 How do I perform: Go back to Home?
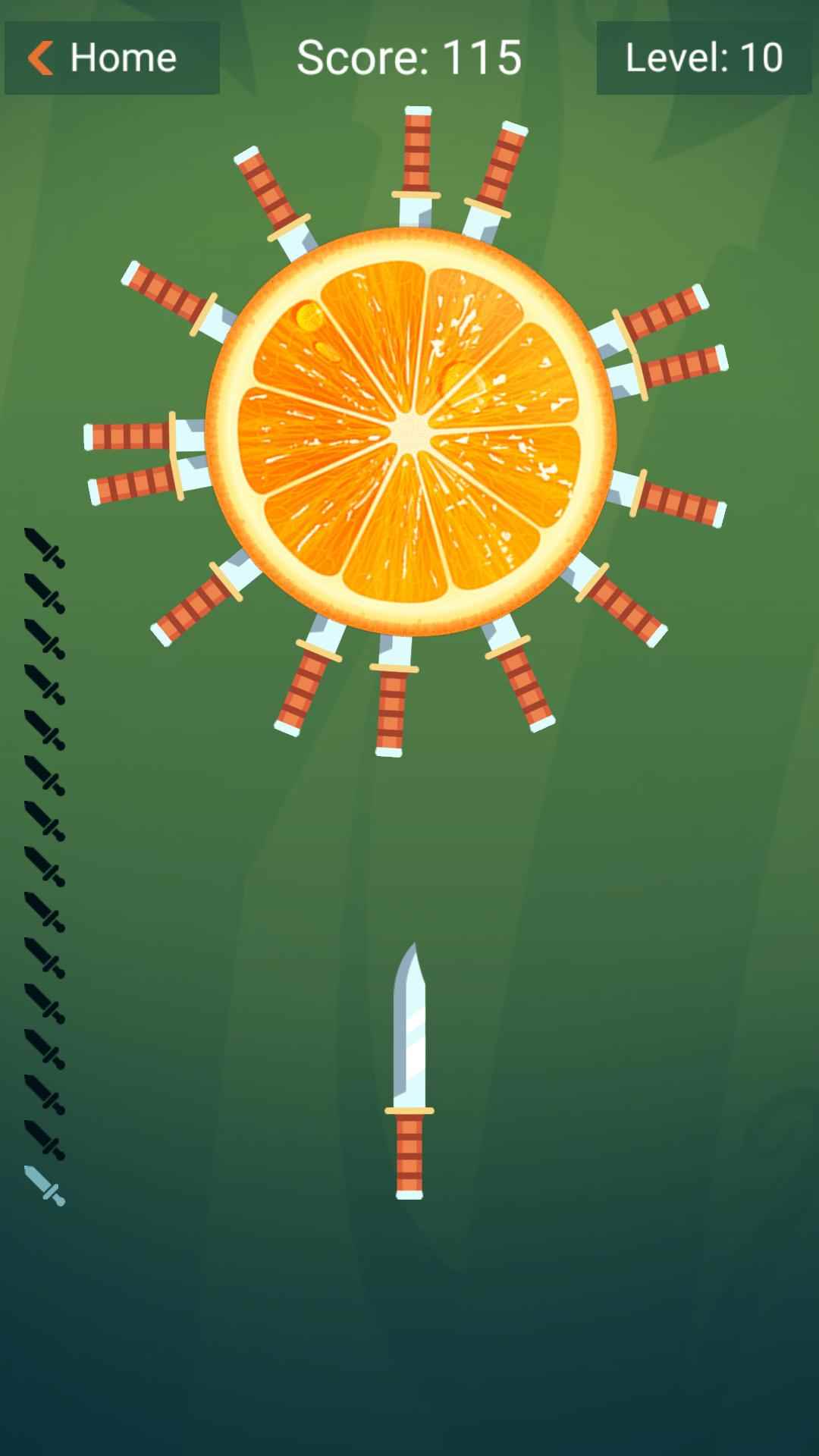112,58
